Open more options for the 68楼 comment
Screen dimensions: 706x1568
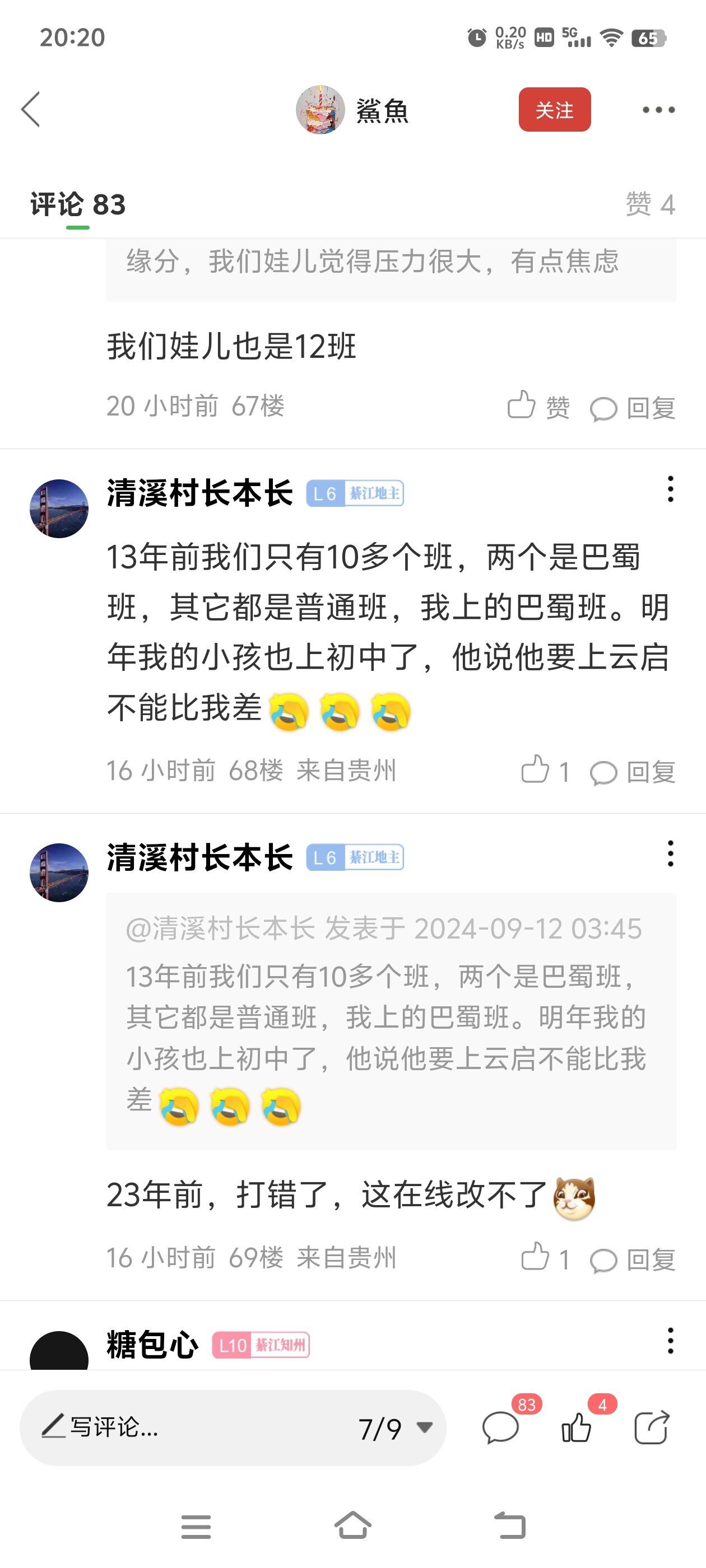(x=670, y=489)
